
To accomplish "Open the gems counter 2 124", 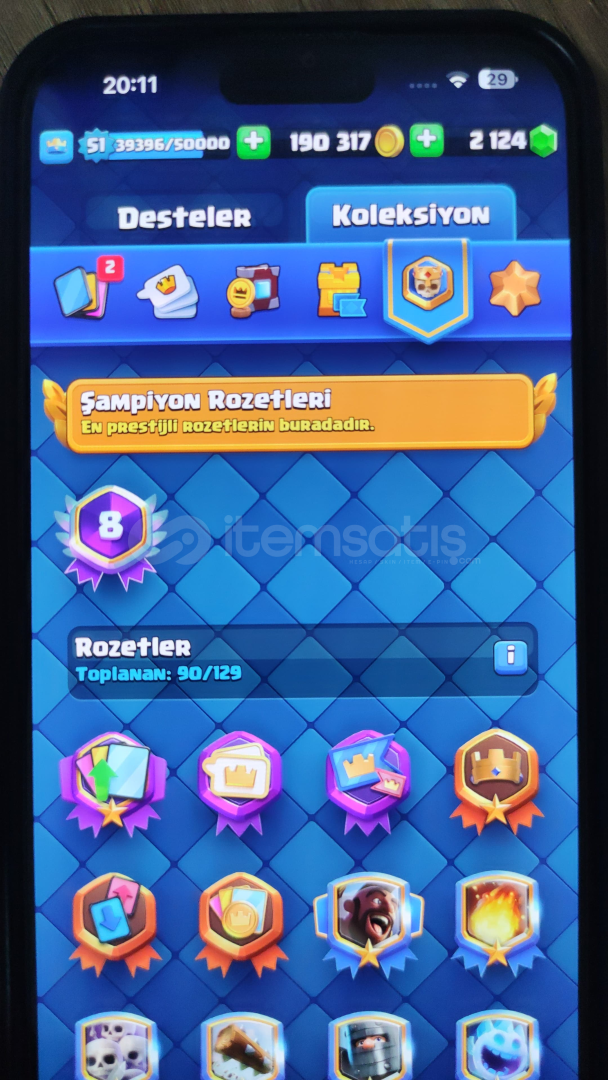I will (x=512, y=141).
